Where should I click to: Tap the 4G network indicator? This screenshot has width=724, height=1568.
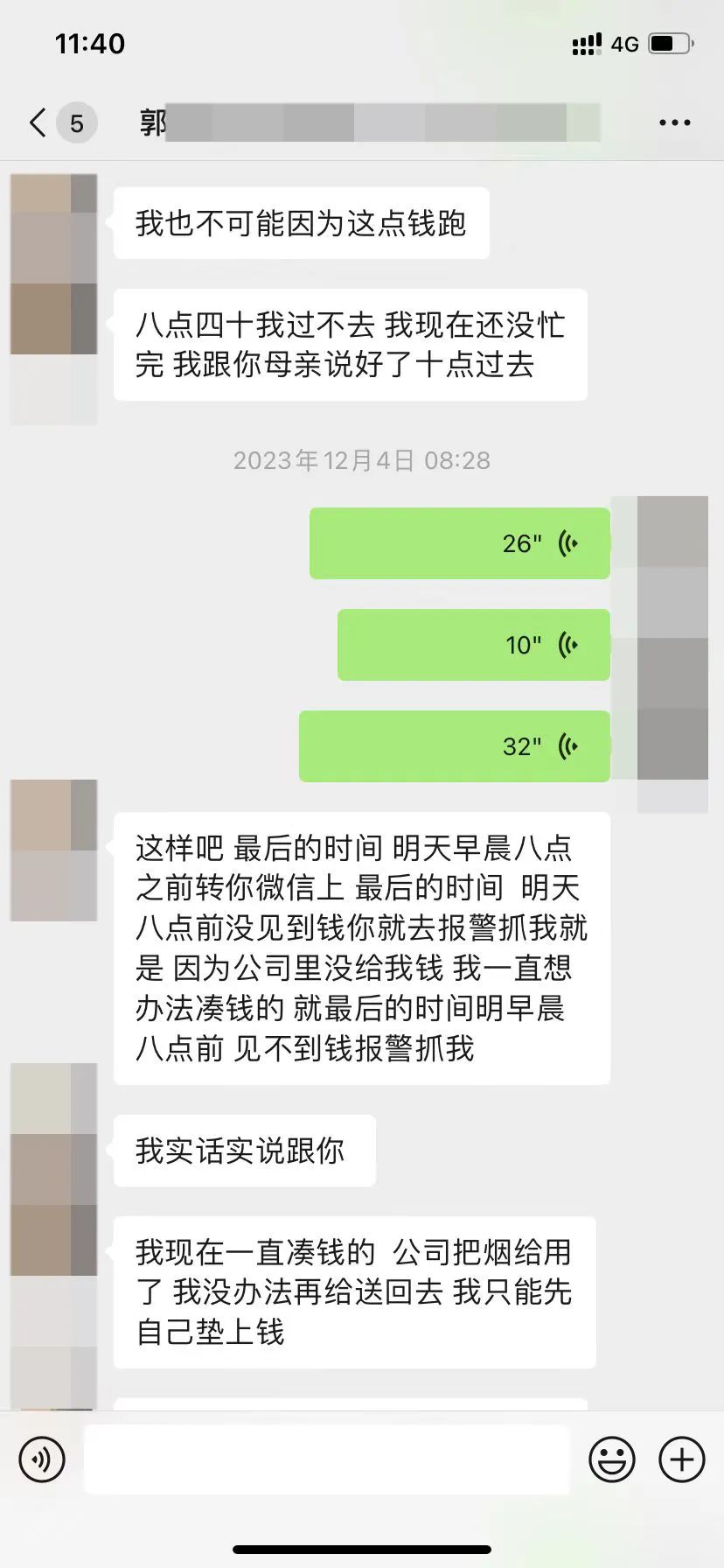click(x=623, y=43)
